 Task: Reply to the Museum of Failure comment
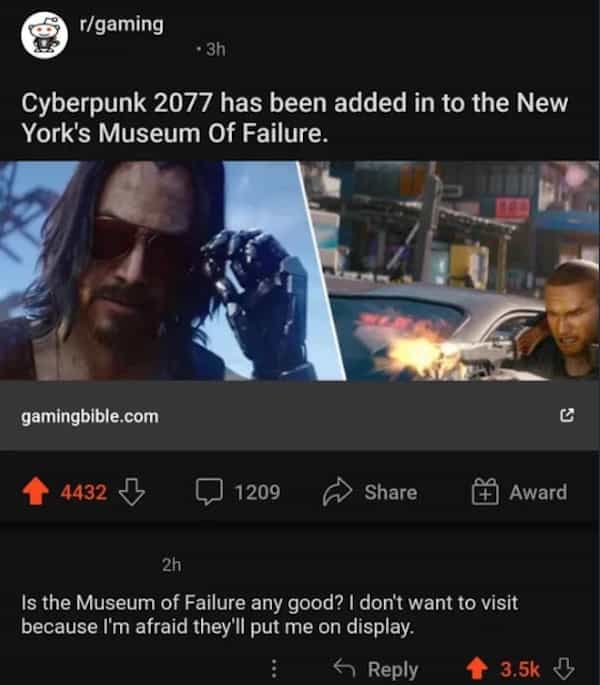378,668
